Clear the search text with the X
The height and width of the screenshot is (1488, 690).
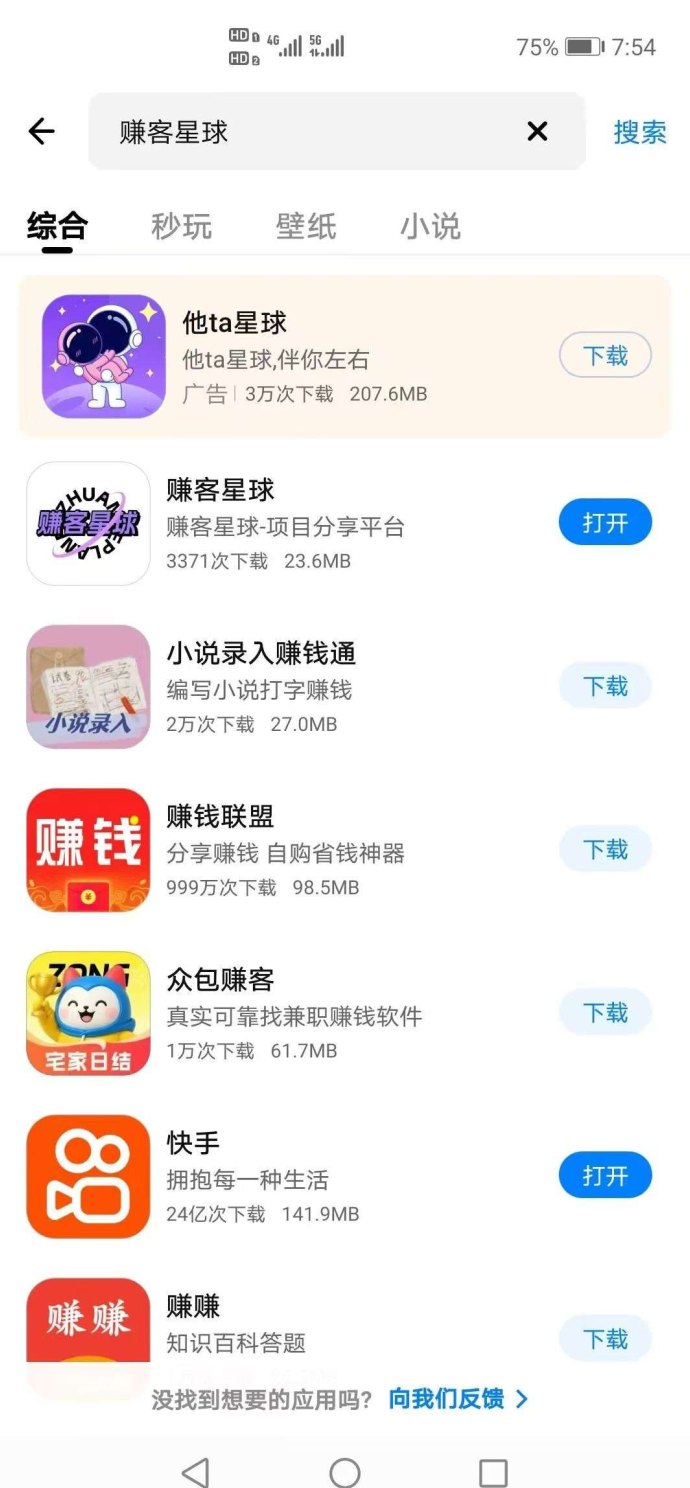(x=537, y=131)
